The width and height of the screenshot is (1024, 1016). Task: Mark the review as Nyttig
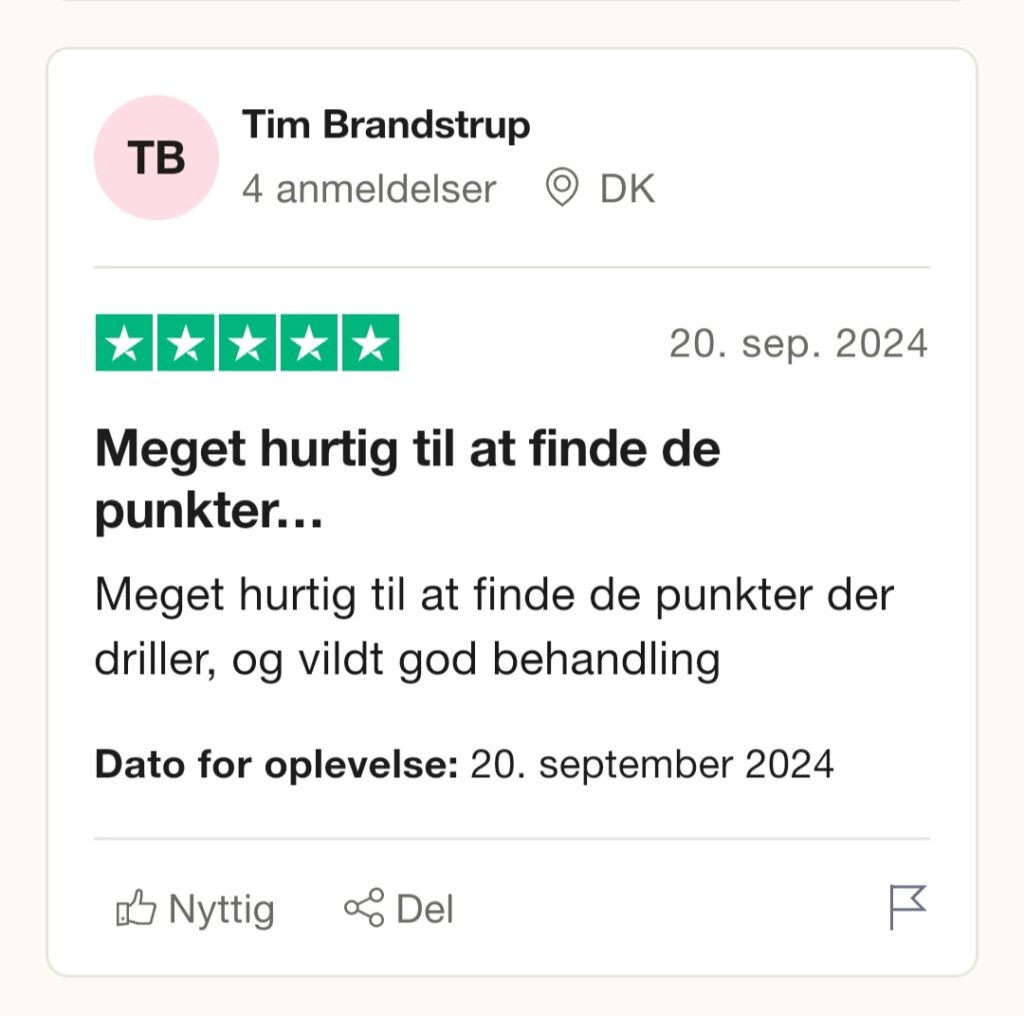196,909
